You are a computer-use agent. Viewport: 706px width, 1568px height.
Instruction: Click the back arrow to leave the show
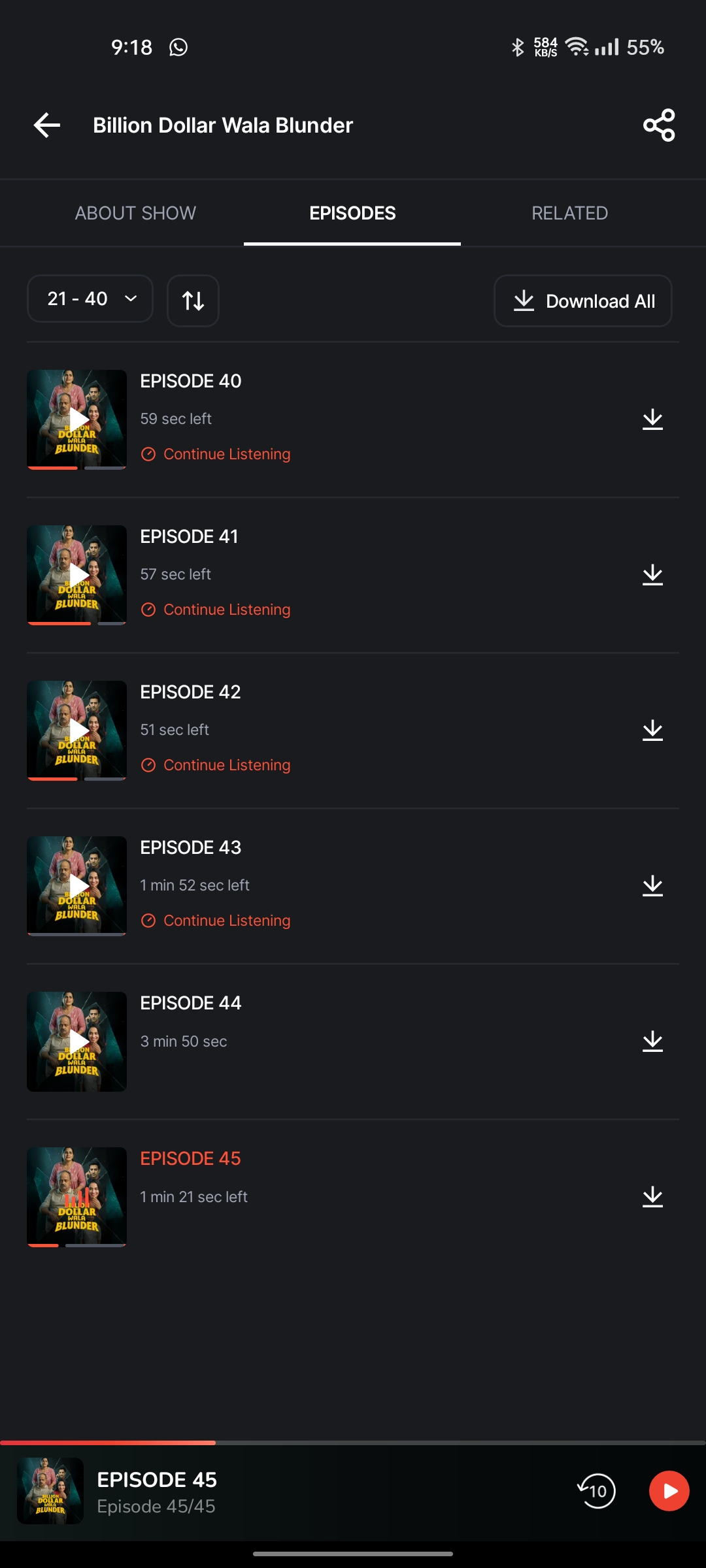[x=46, y=125]
